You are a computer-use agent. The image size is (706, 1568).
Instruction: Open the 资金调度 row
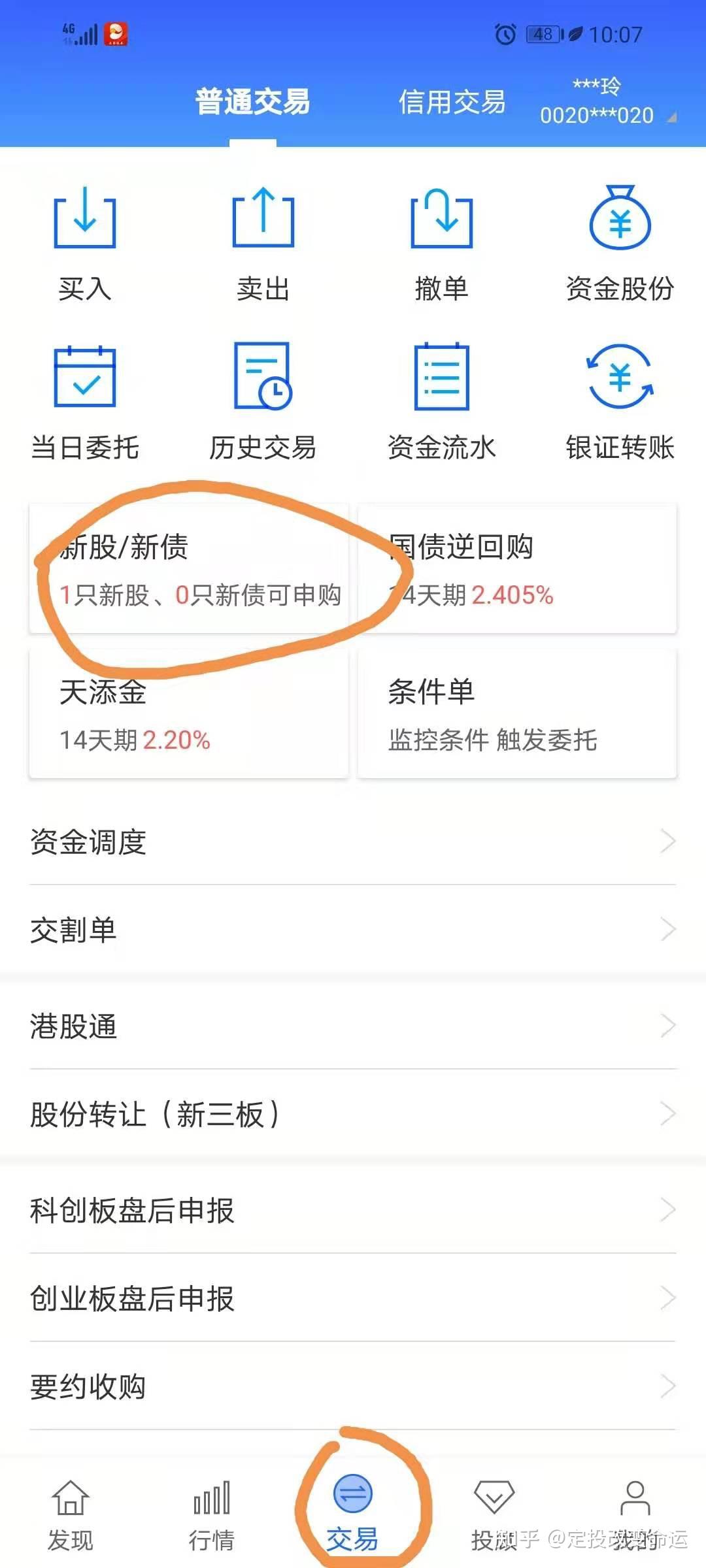[x=353, y=841]
